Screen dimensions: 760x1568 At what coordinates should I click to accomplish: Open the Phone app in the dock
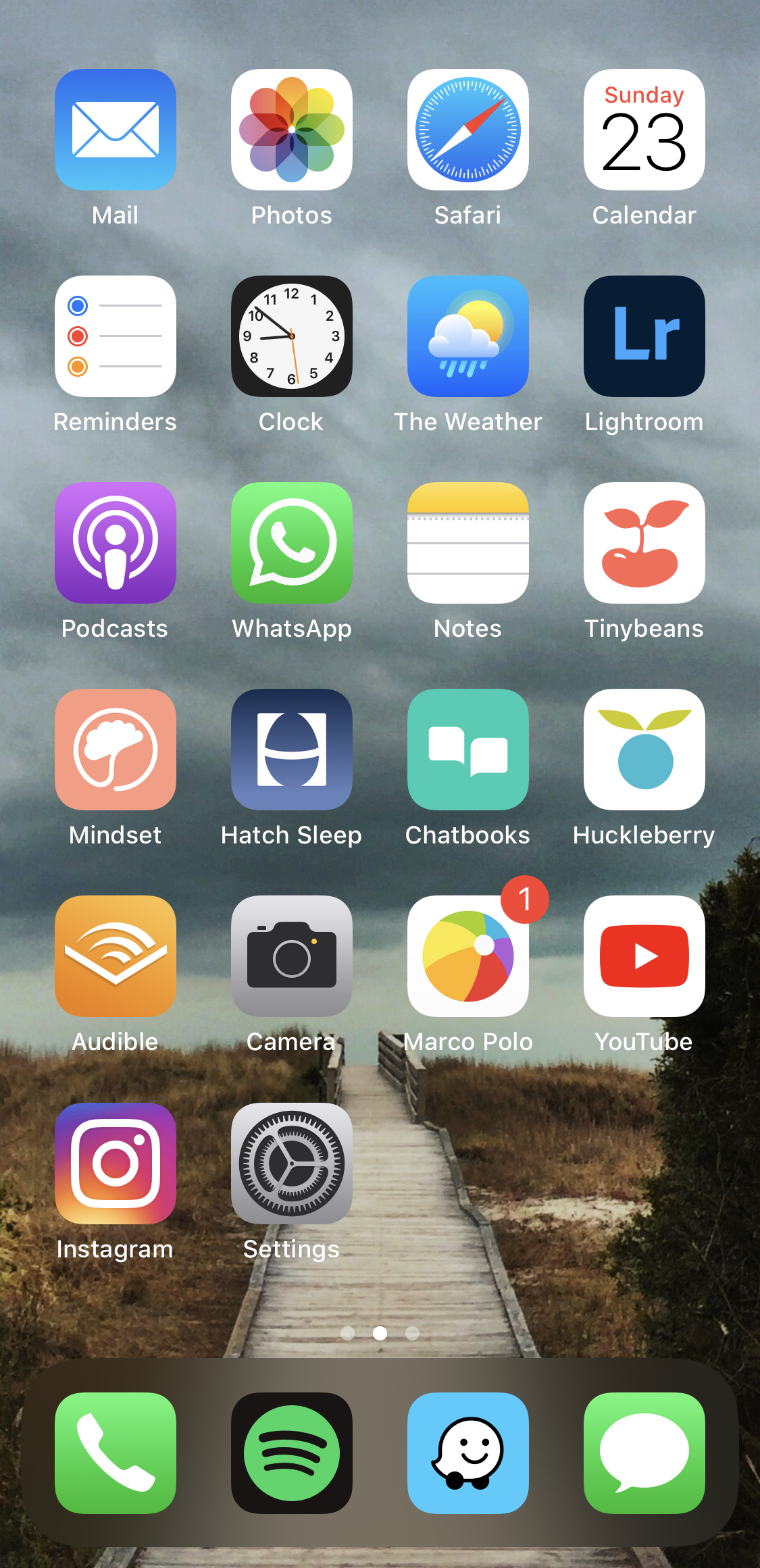(x=116, y=1453)
